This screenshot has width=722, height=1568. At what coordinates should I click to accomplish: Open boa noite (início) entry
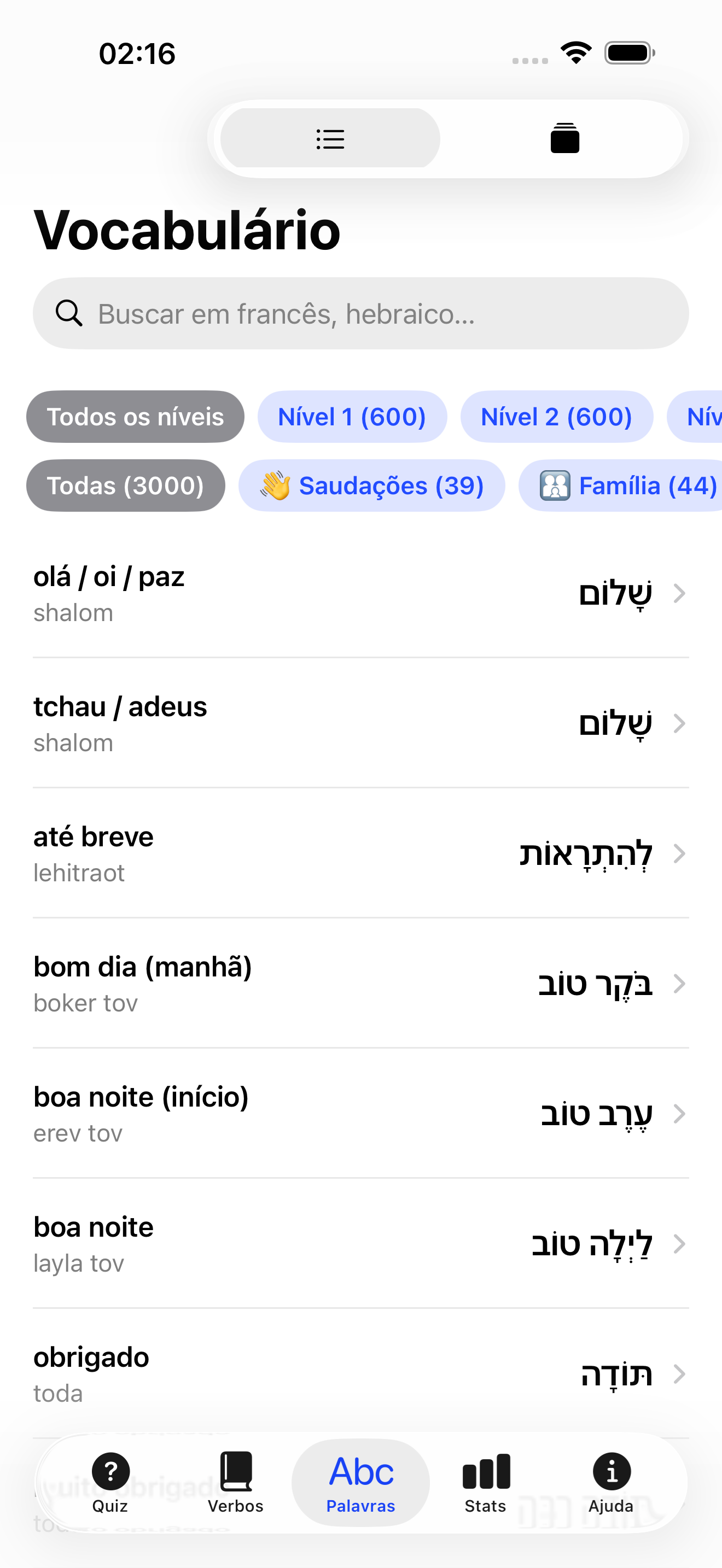tap(360, 1114)
